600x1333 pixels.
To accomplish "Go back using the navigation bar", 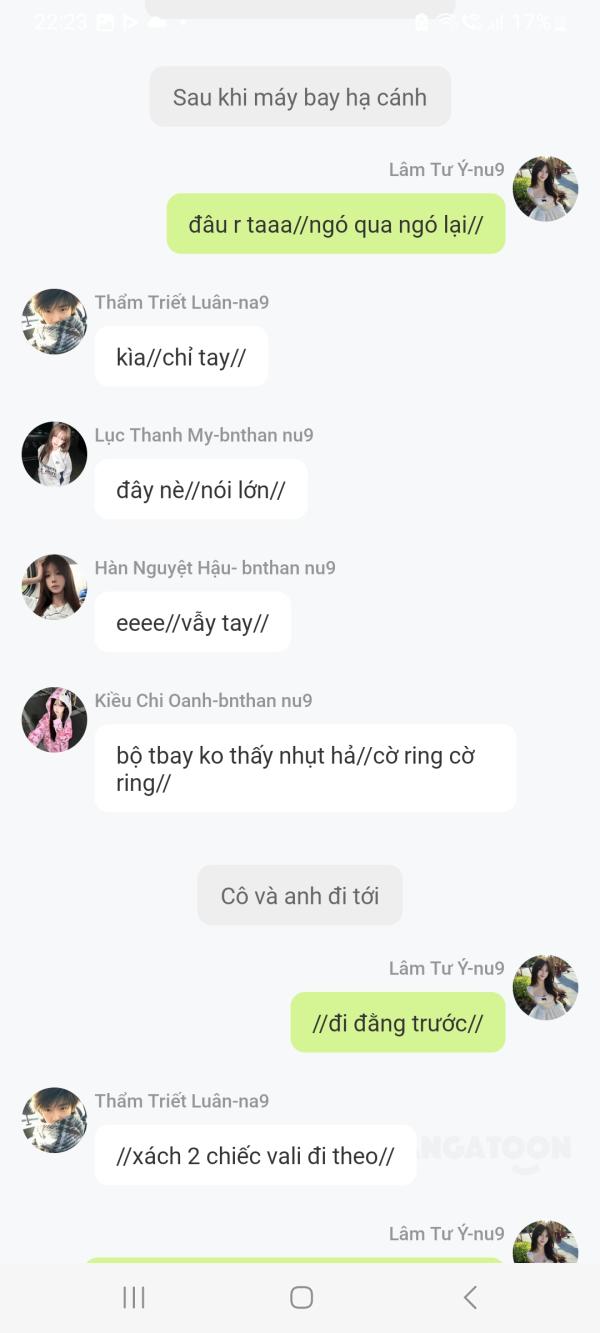I will coord(470,1297).
